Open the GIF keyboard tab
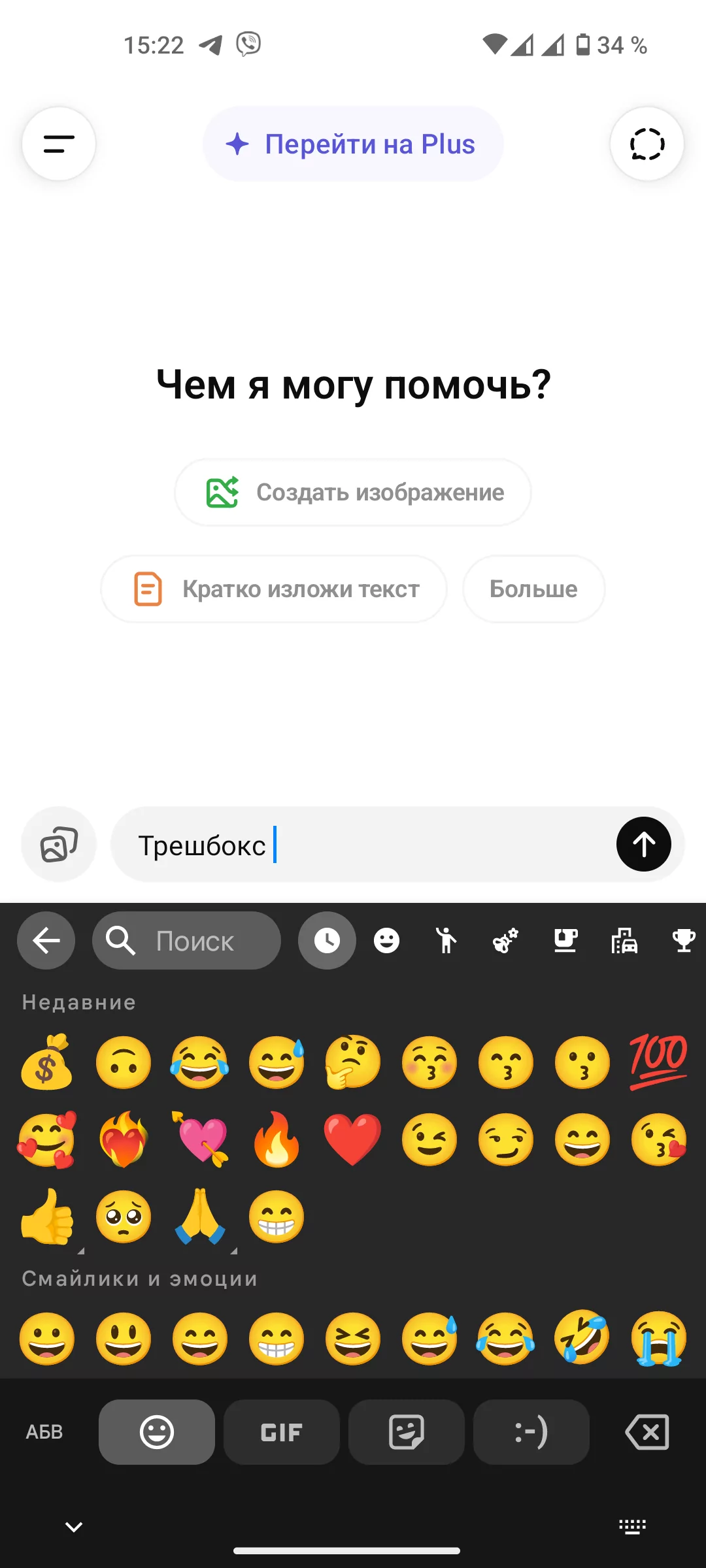The width and height of the screenshot is (706, 1568). click(x=281, y=1432)
